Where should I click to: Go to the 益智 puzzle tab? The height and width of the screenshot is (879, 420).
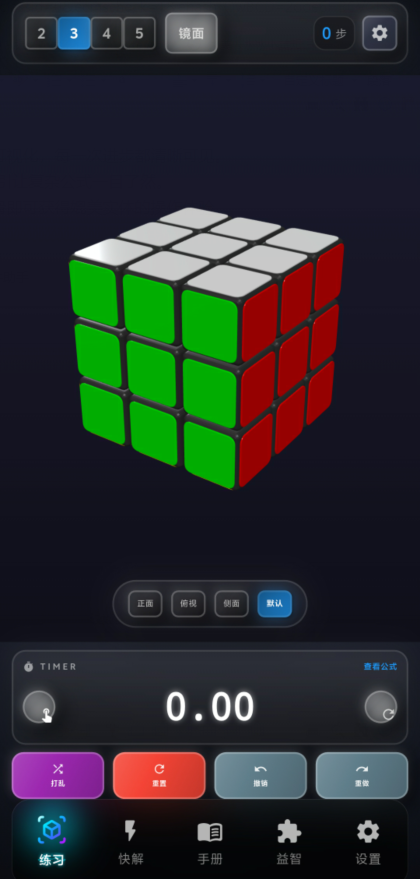tap(289, 841)
